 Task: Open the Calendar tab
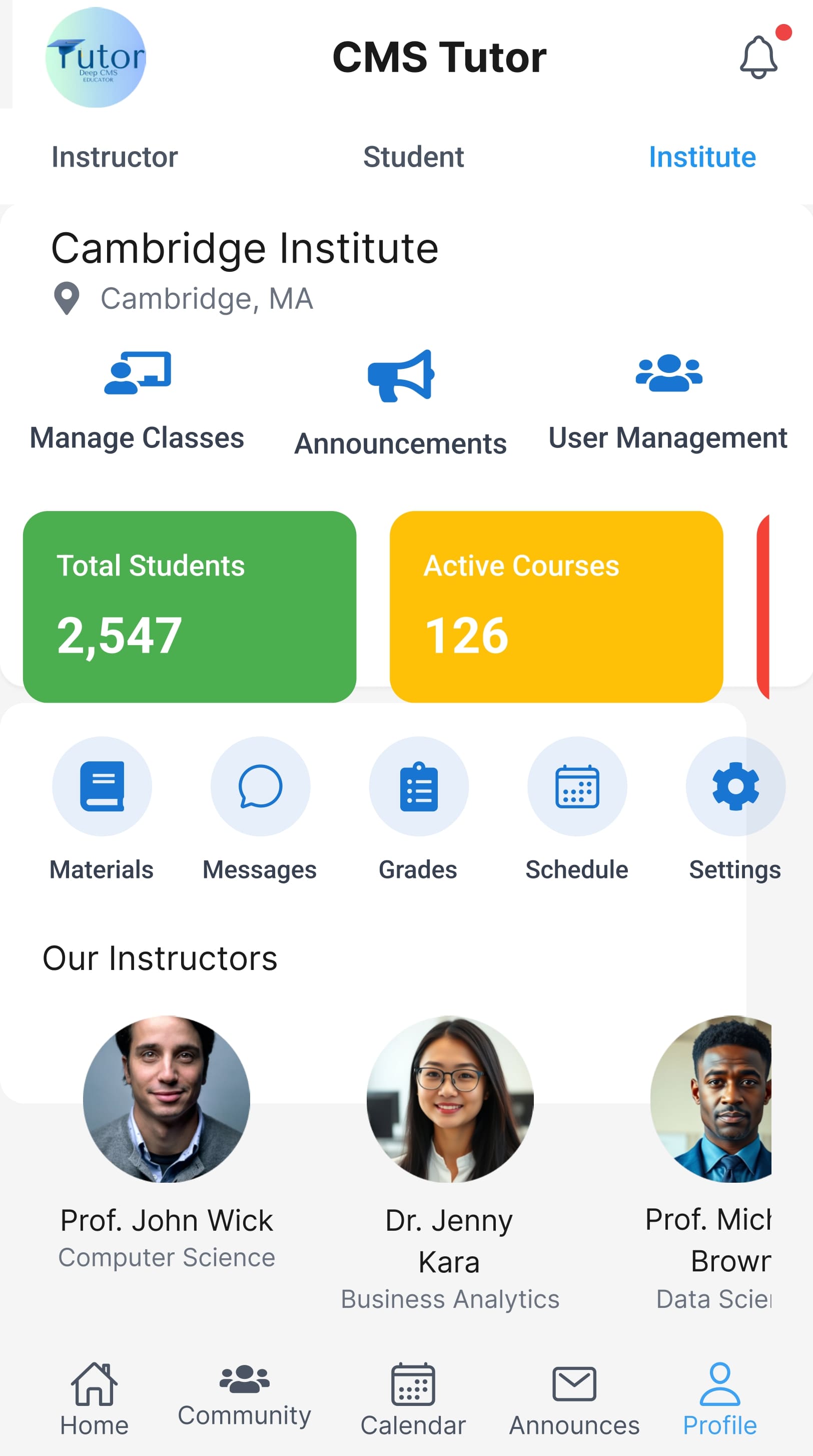tap(413, 1399)
